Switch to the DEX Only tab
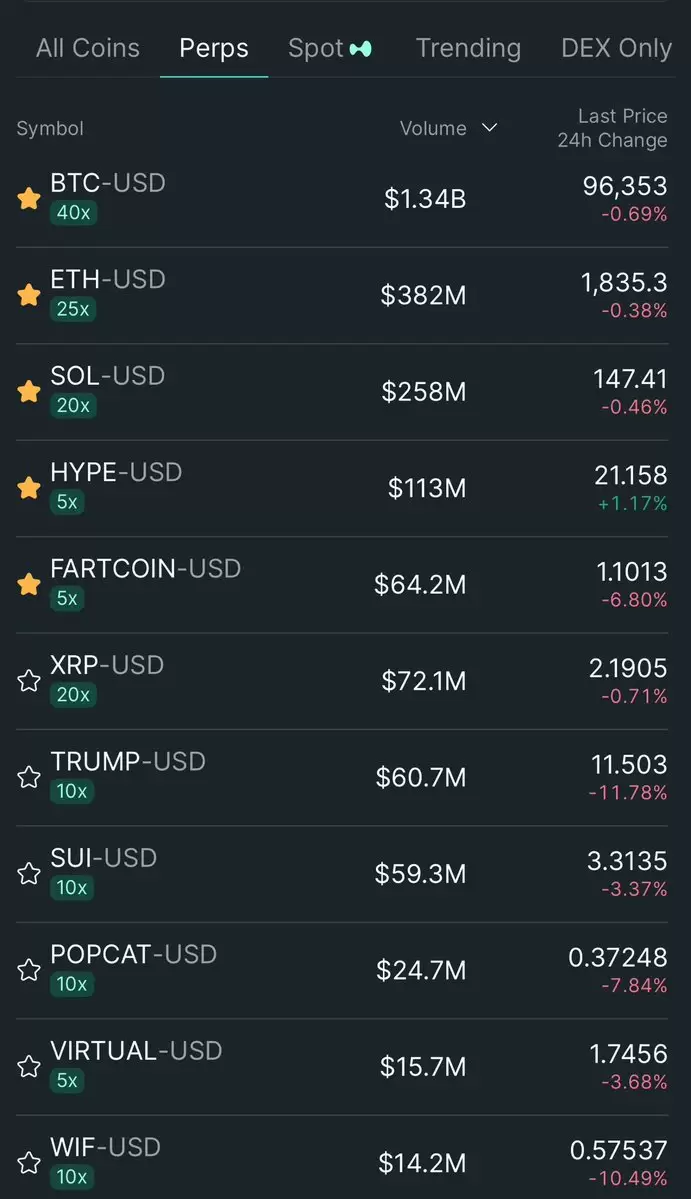Viewport: 691px width, 1199px height. [x=616, y=48]
